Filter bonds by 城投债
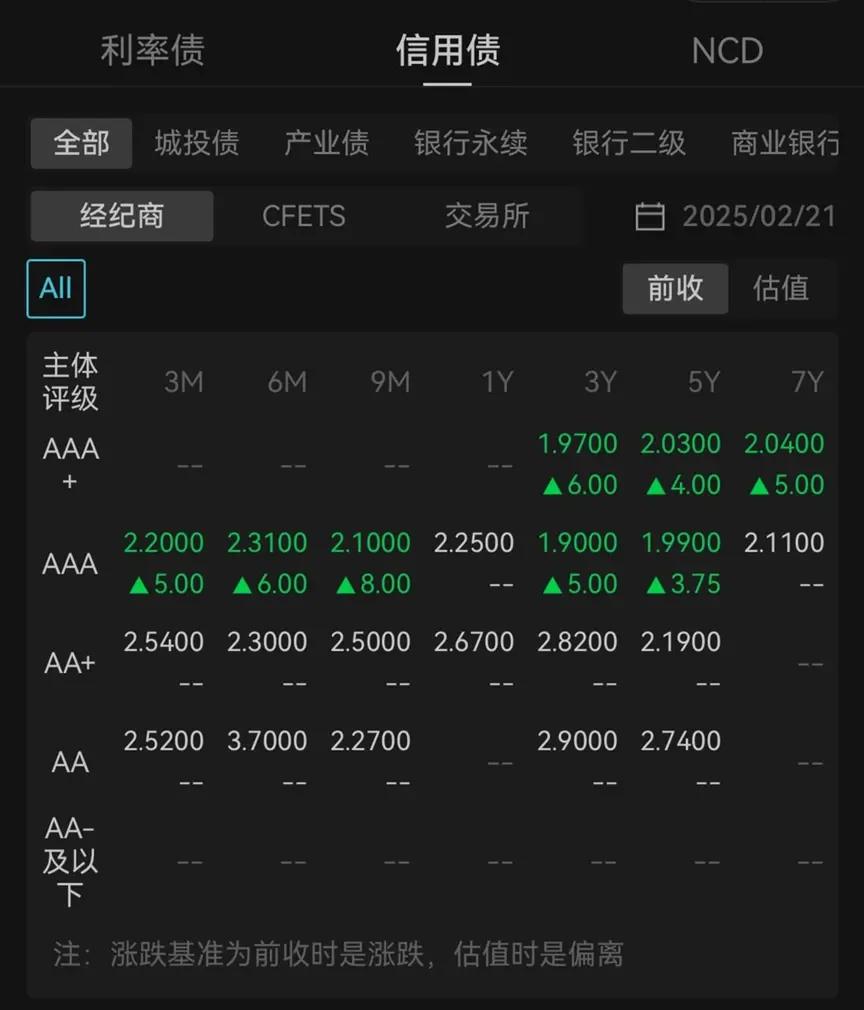864x1010 pixels. click(x=198, y=143)
